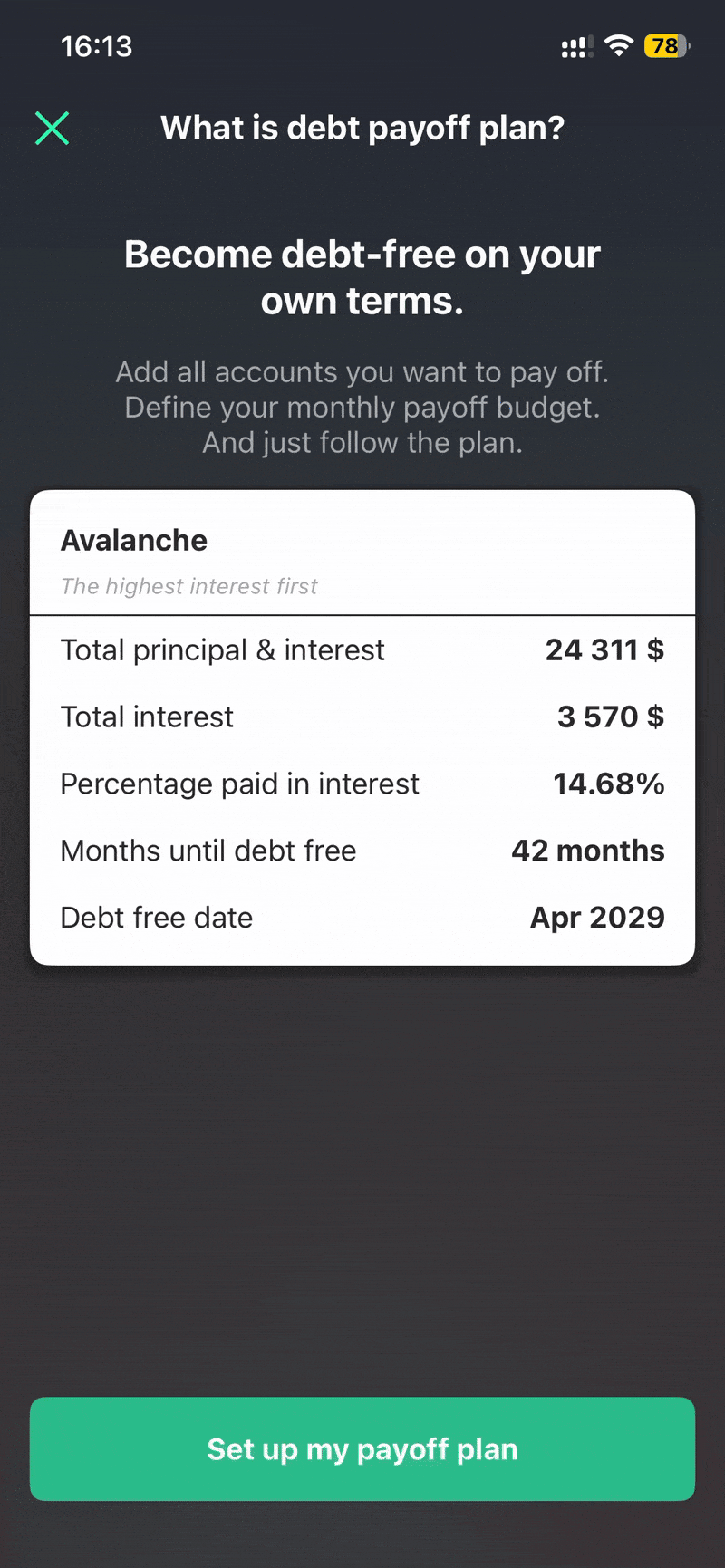Tap the Avalanche heading
Image resolution: width=725 pixels, height=1568 pixels.
(134, 540)
